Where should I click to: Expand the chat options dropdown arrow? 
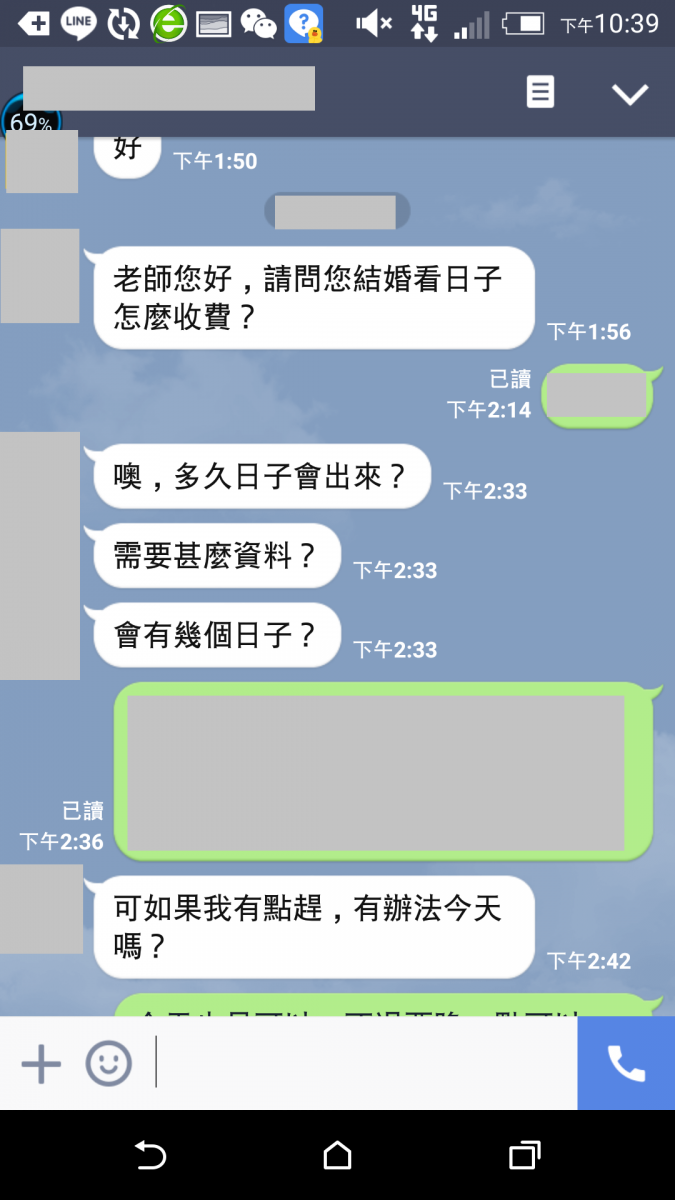tap(630, 94)
